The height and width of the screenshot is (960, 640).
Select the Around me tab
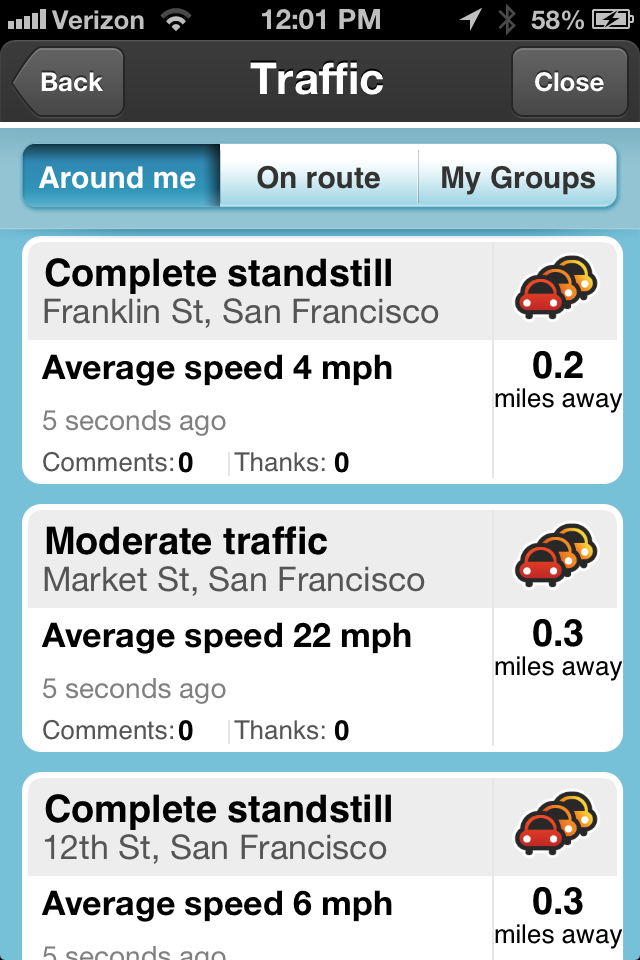click(120, 178)
